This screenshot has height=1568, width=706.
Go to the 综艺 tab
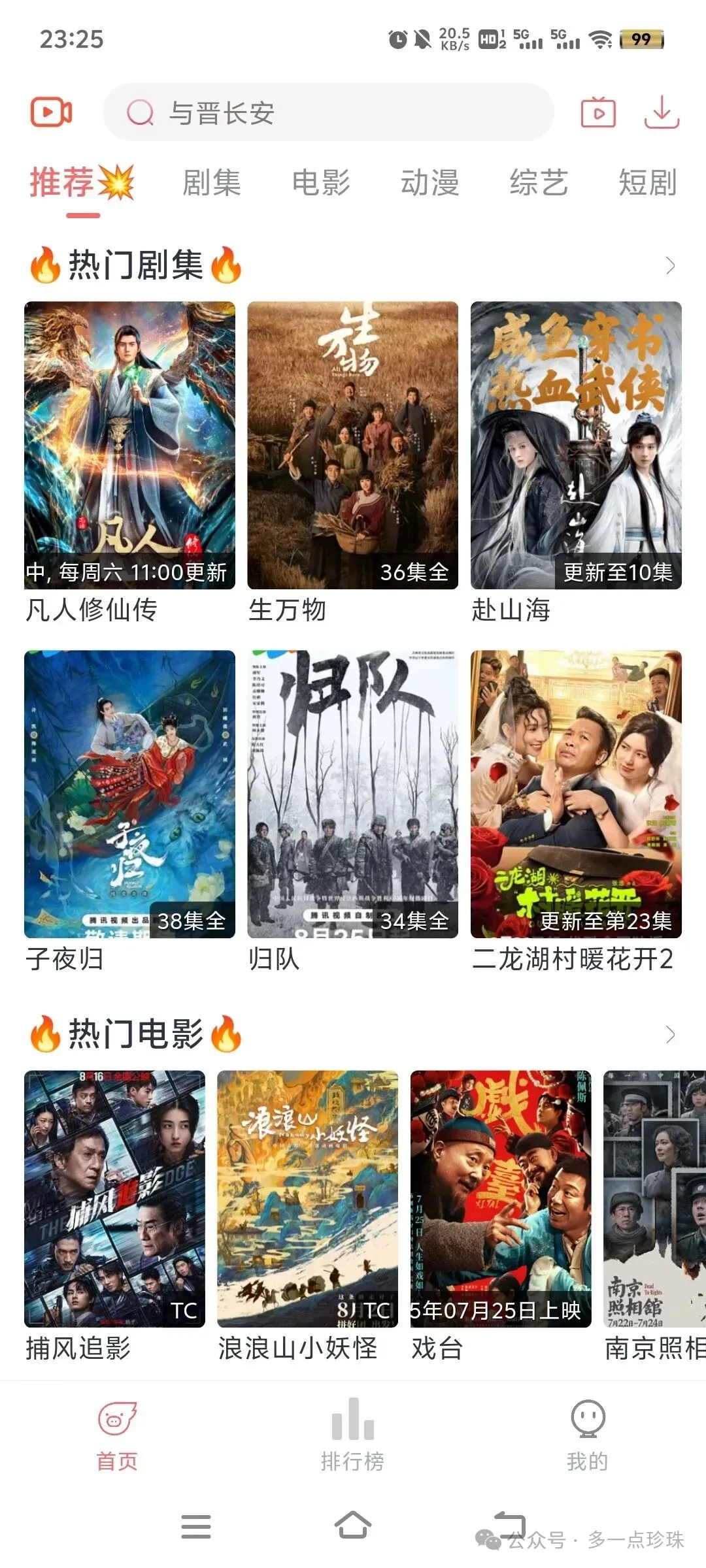point(539,182)
